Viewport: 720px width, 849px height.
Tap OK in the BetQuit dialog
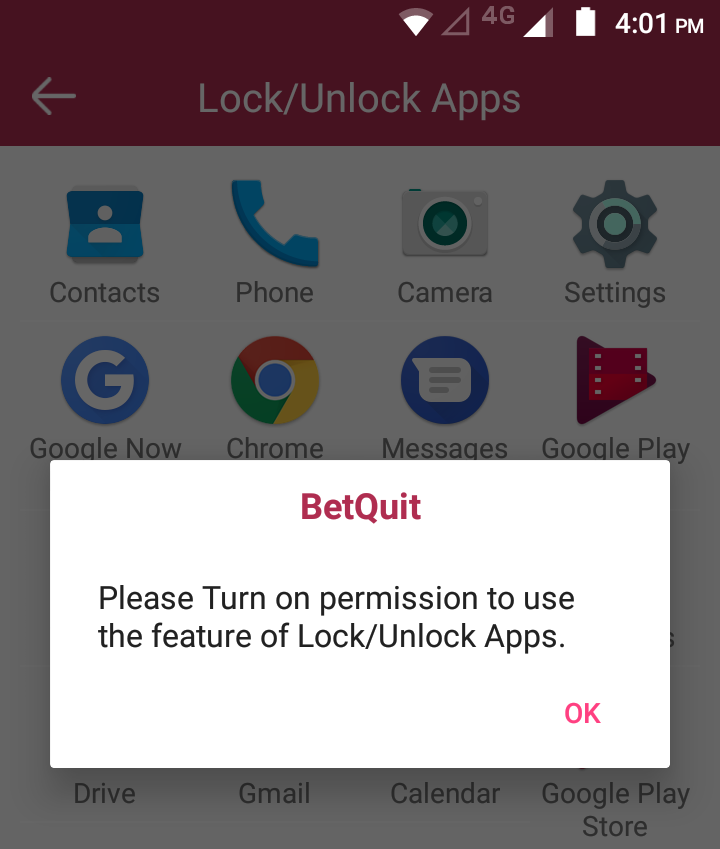coord(582,713)
